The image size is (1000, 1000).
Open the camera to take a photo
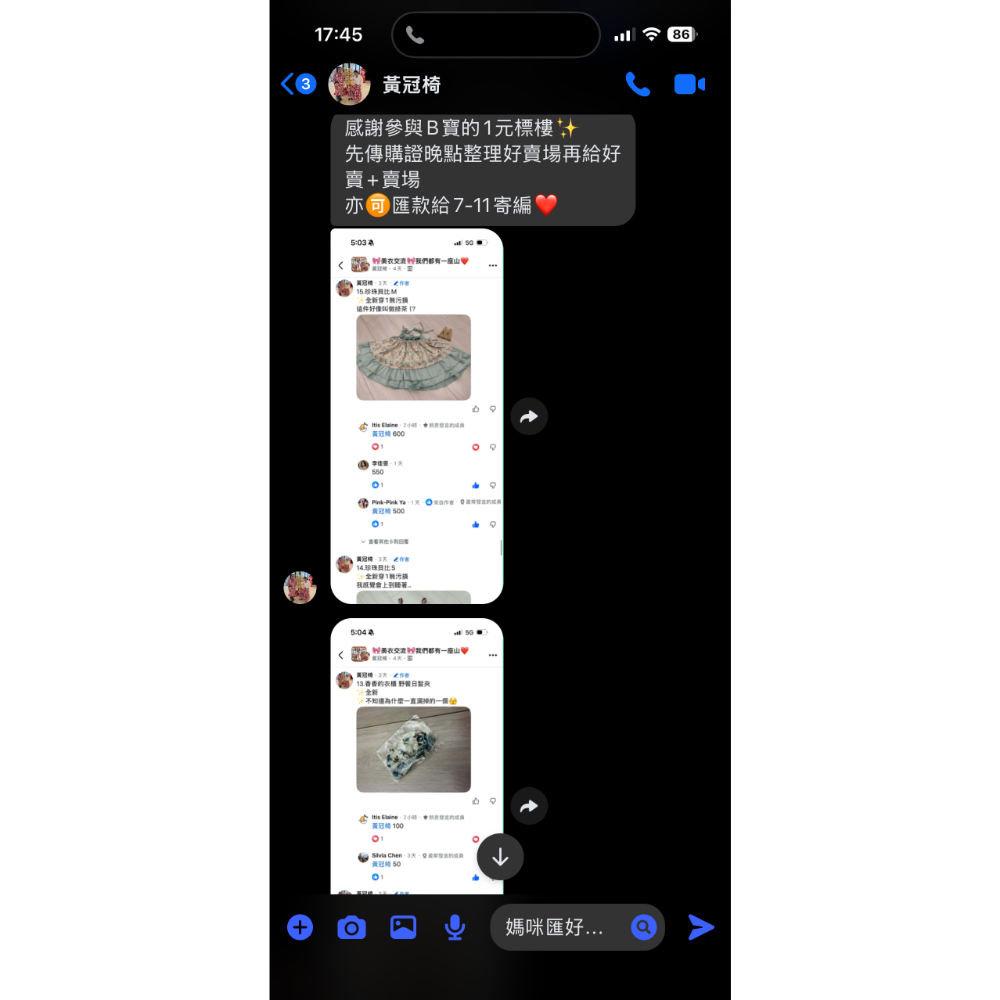tap(351, 927)
